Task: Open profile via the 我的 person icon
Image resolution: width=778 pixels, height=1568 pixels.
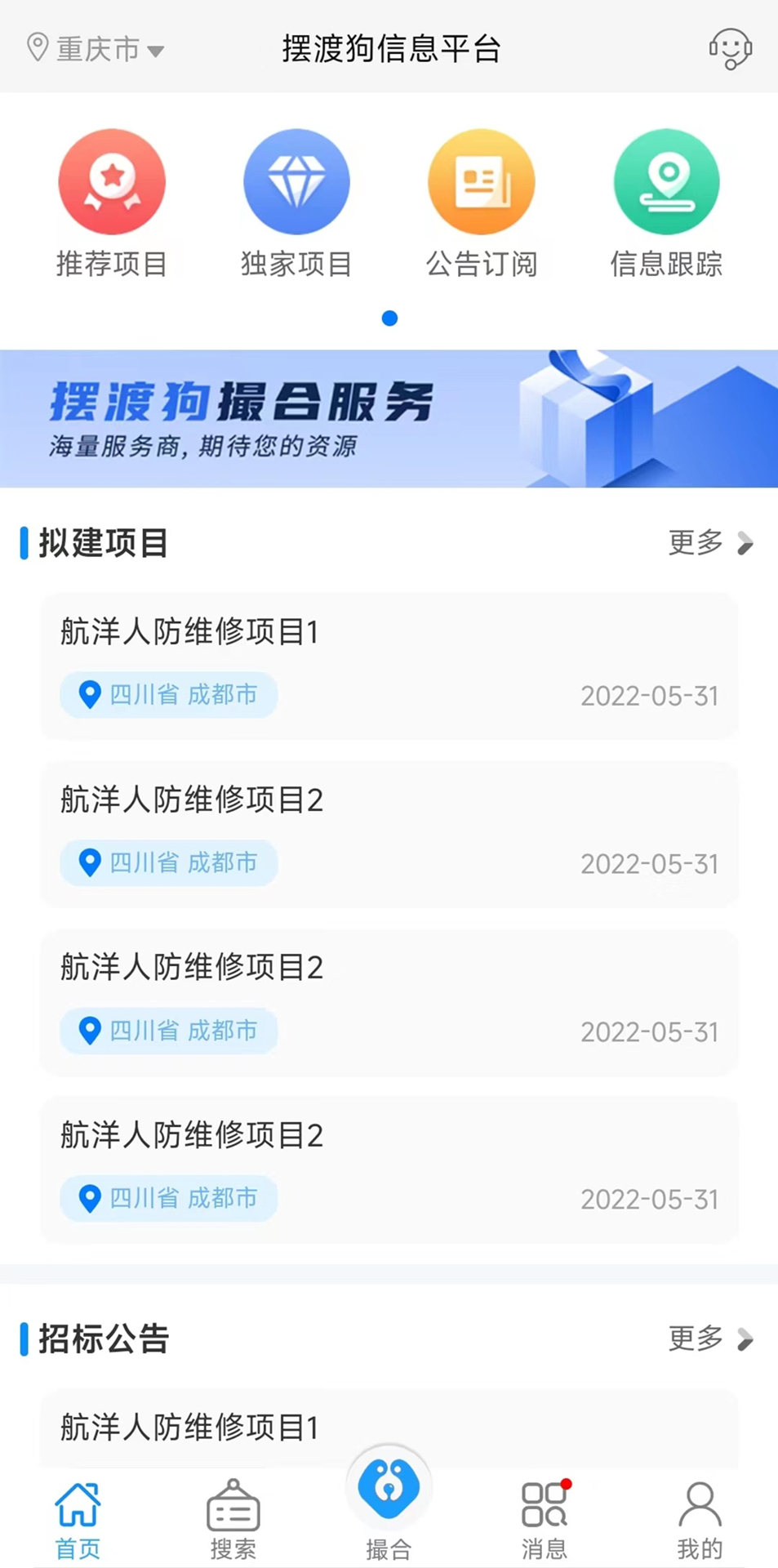Action: 700,1507
